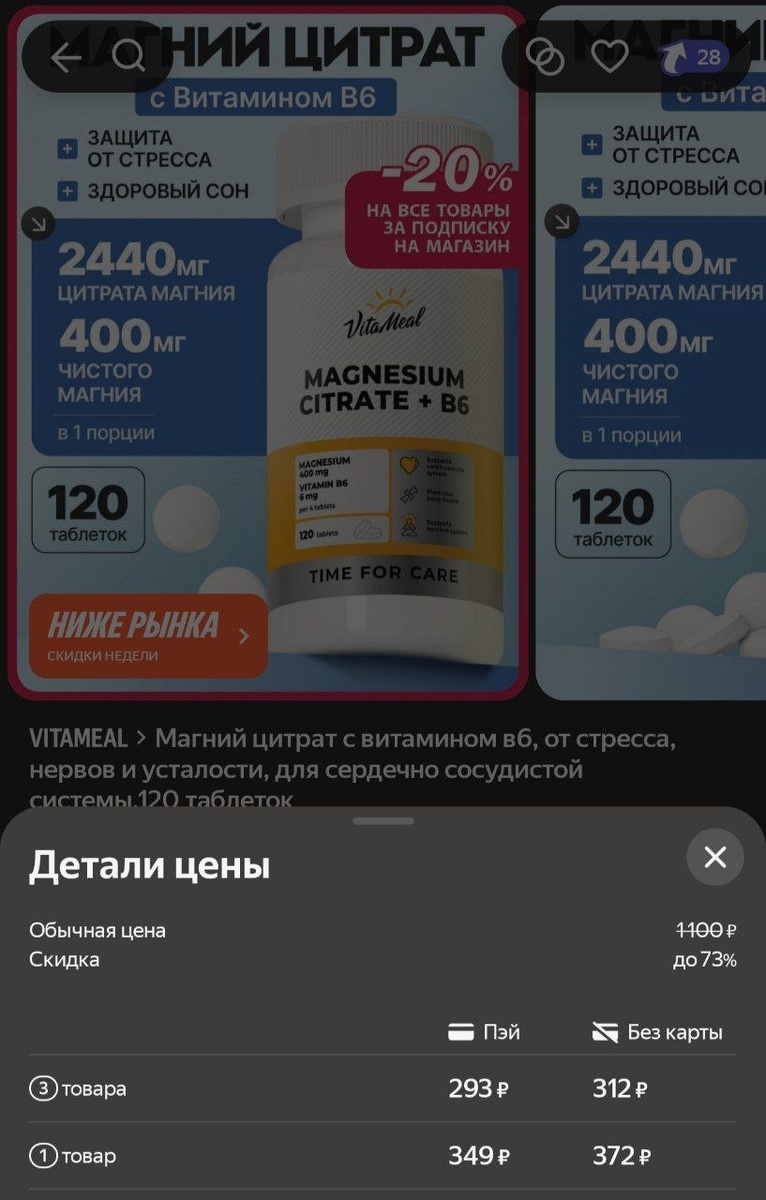
Task: Open product comparison with the circles icon
Action: pos(546,57)
